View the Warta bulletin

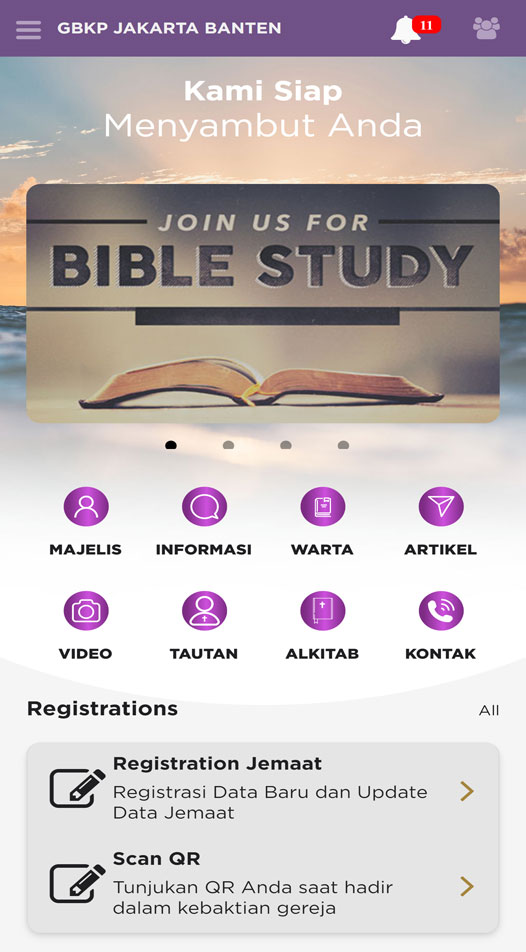pyautogui.click(x=323, y=522)
